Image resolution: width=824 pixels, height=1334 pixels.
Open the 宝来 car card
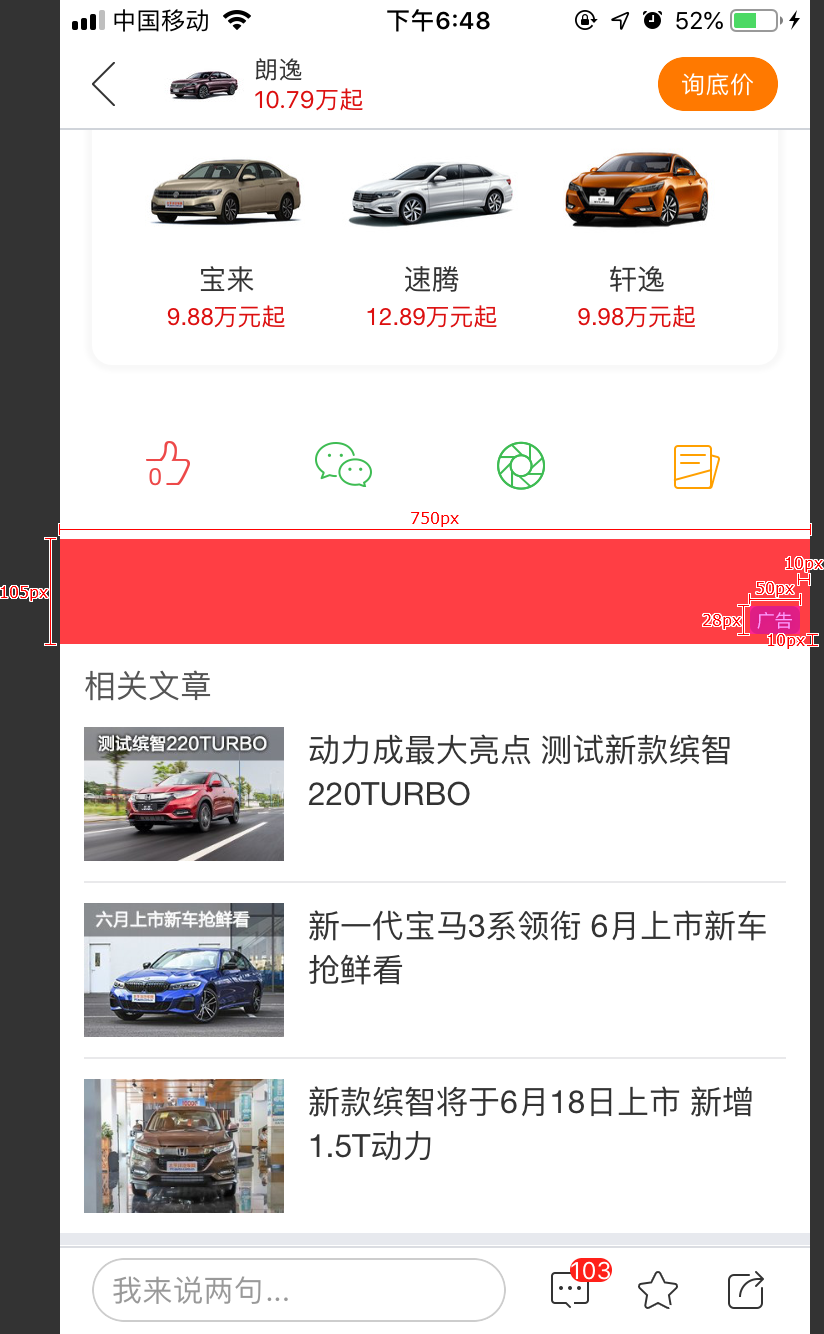pos(226,240)
